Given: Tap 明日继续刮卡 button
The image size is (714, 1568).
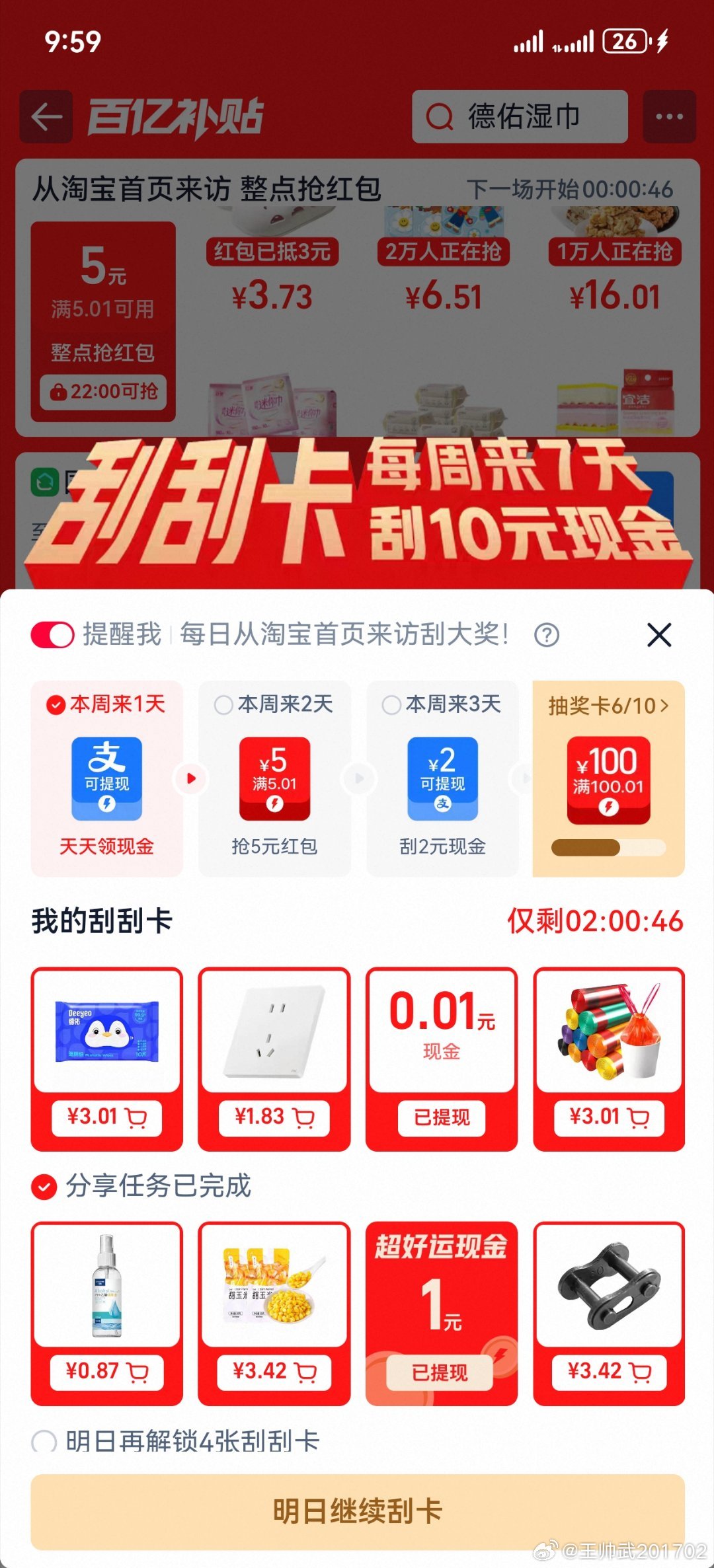Looking at the screenshot, I should pyautogui.click(x=357, y=1511).
